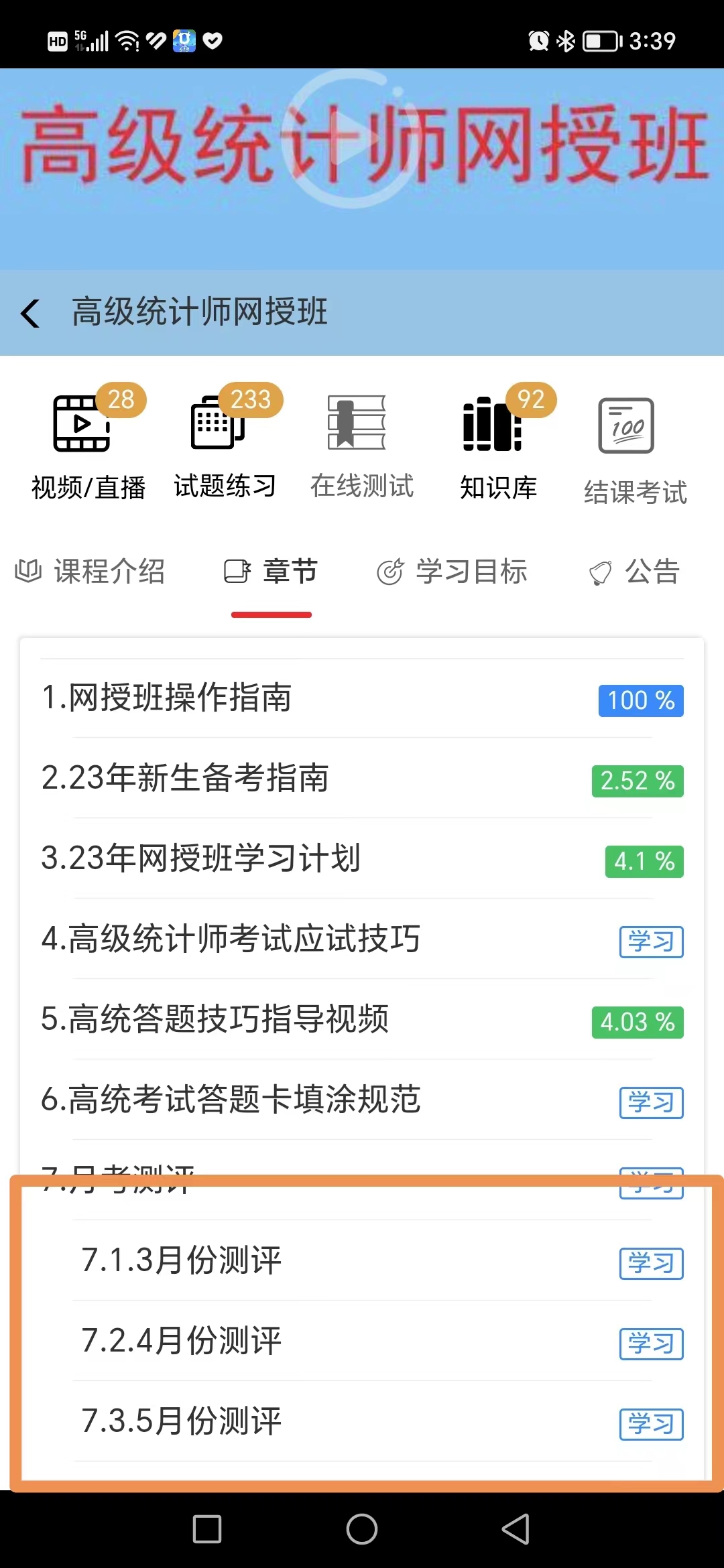Image resolution: width=724 pixels, height=1568 pixels.
Task: Switch to 学习目标 tab
Action: coord(452,572)
